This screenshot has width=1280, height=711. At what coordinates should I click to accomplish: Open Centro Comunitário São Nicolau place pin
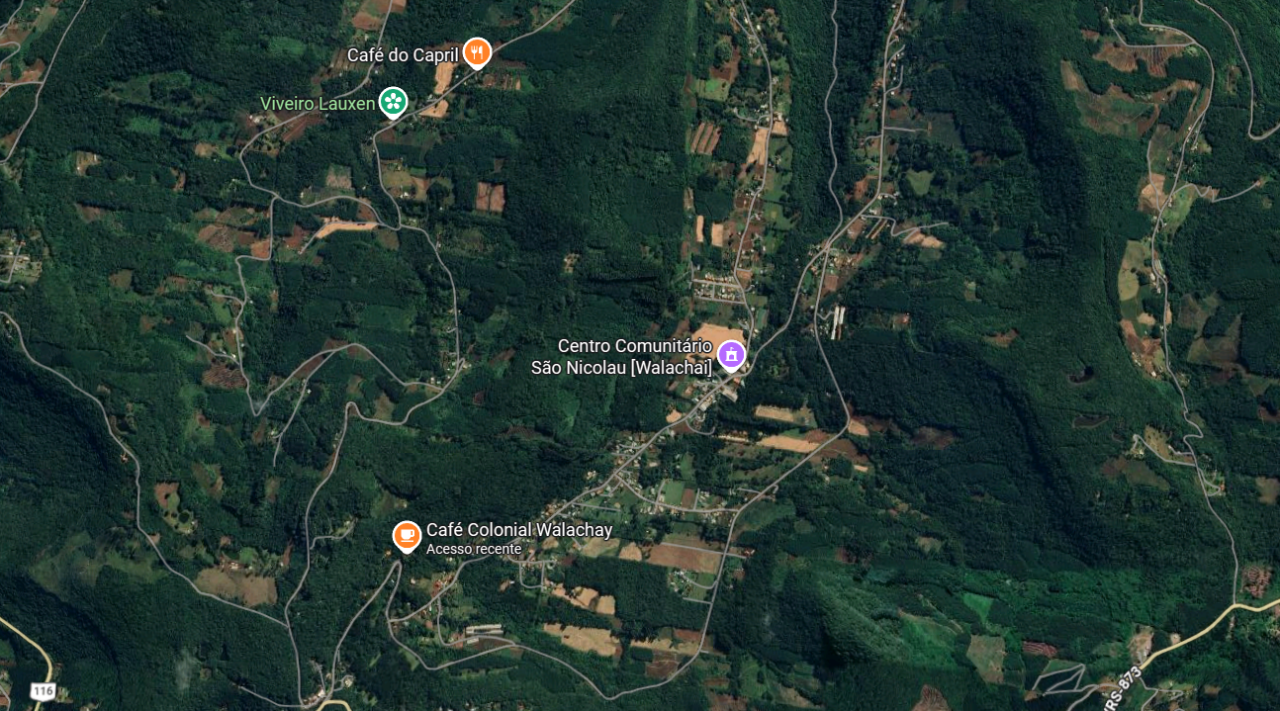tap(731, 354)
